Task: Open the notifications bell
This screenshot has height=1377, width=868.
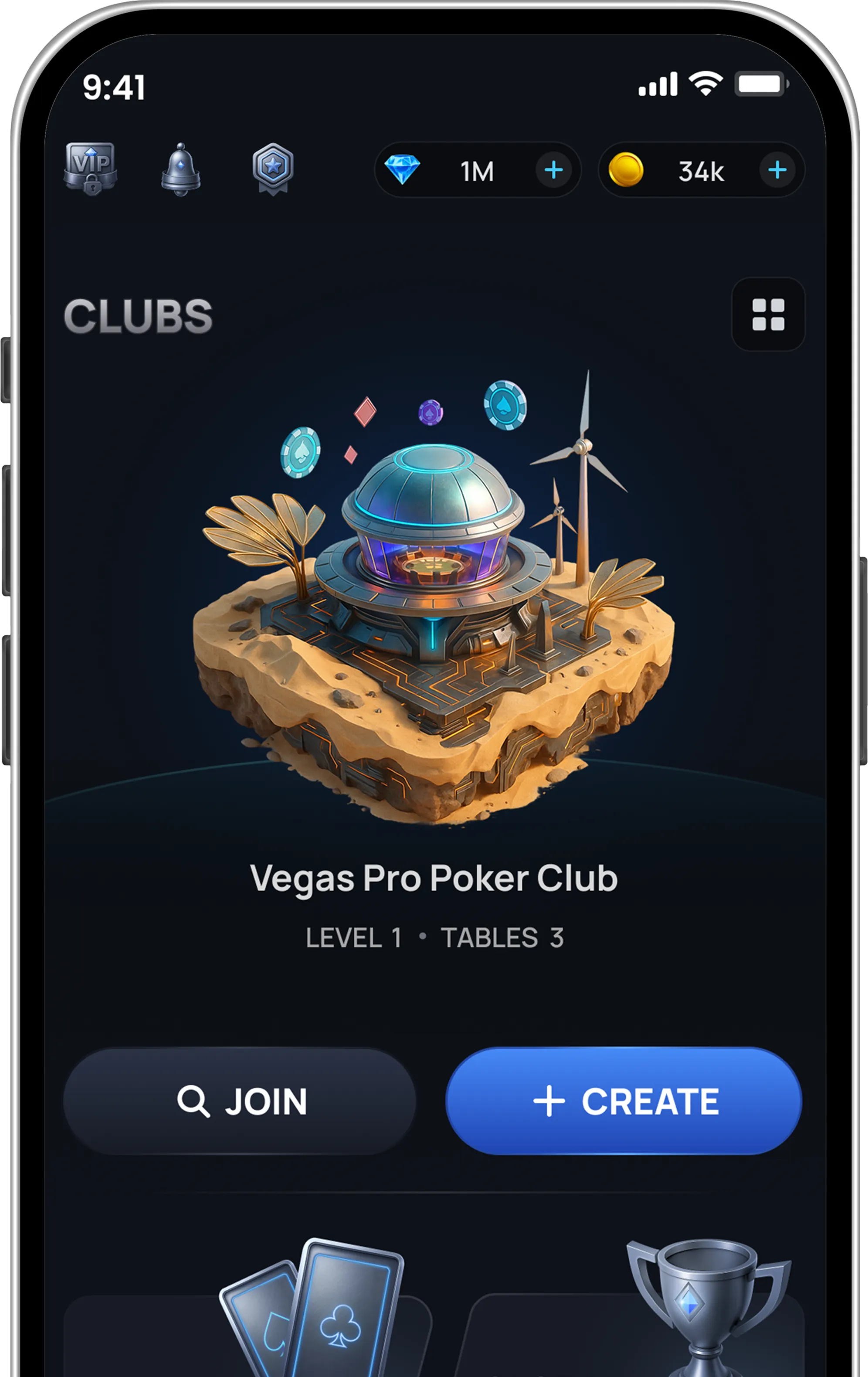Action: click(x=181, y=169)
